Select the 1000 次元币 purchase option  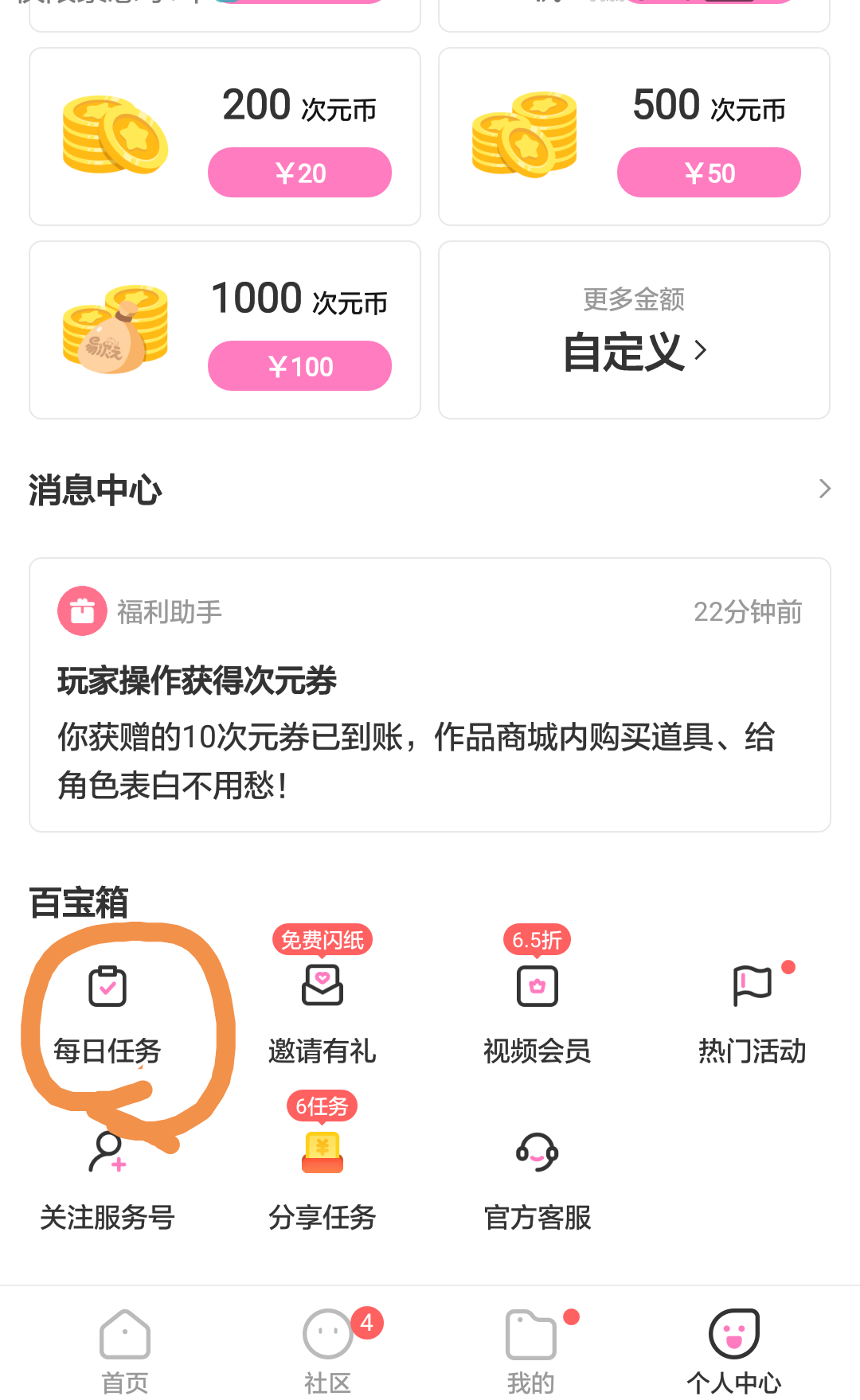[x=225, y=330]
